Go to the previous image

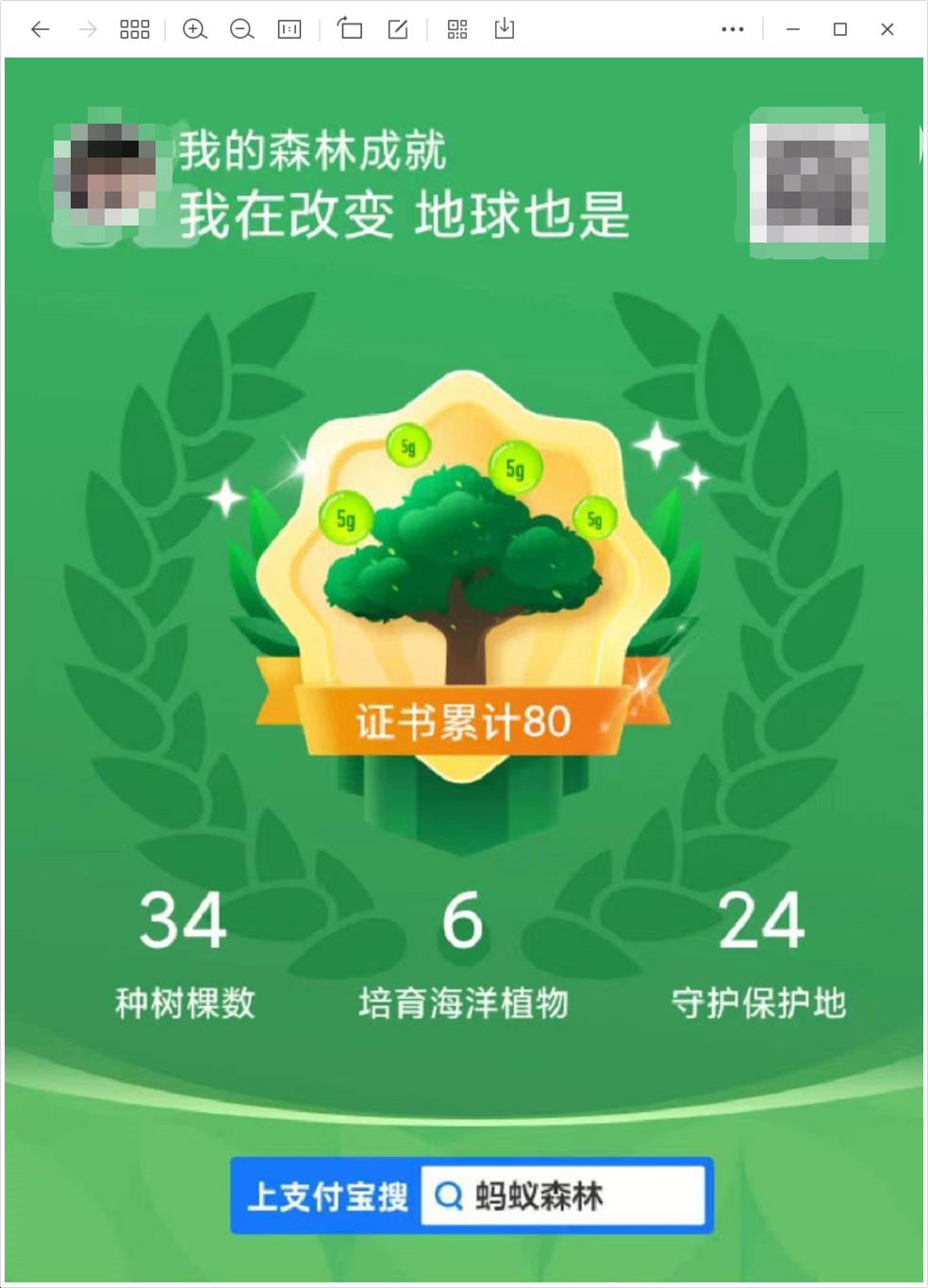click(40, 29)
